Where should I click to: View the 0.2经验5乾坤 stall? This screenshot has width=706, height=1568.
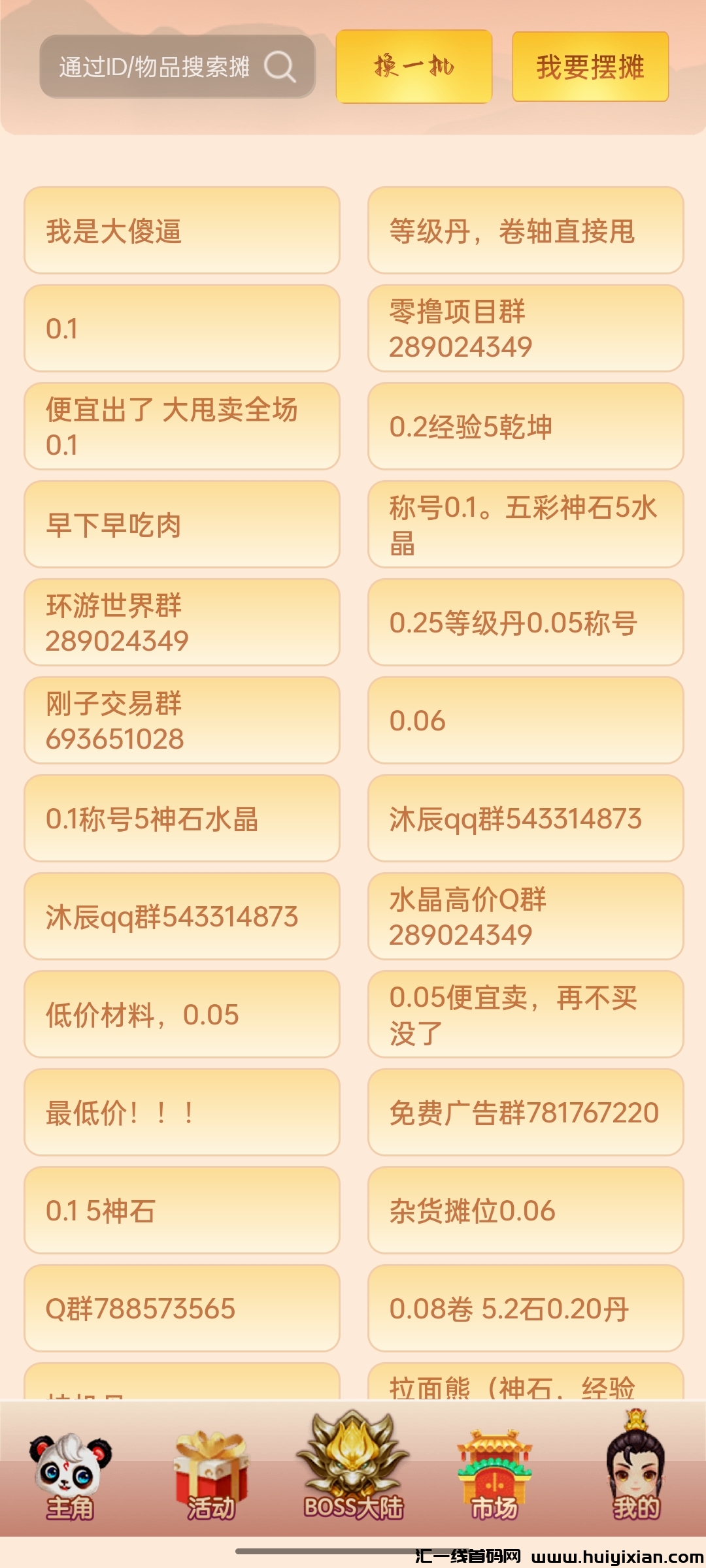tap(526, 427)
